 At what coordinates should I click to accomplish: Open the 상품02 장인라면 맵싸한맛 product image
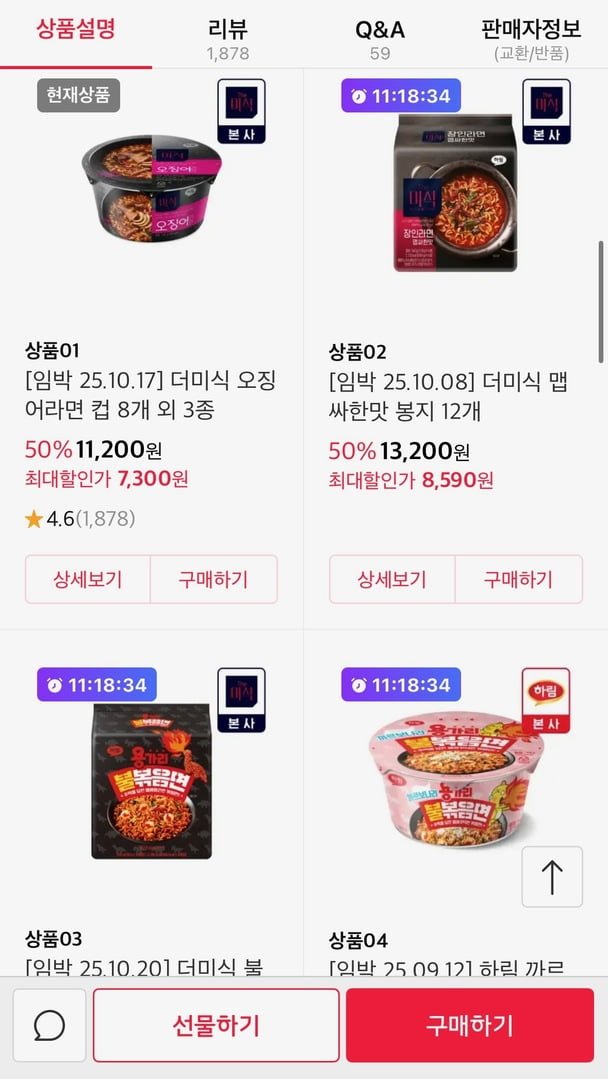click(455, 192)
